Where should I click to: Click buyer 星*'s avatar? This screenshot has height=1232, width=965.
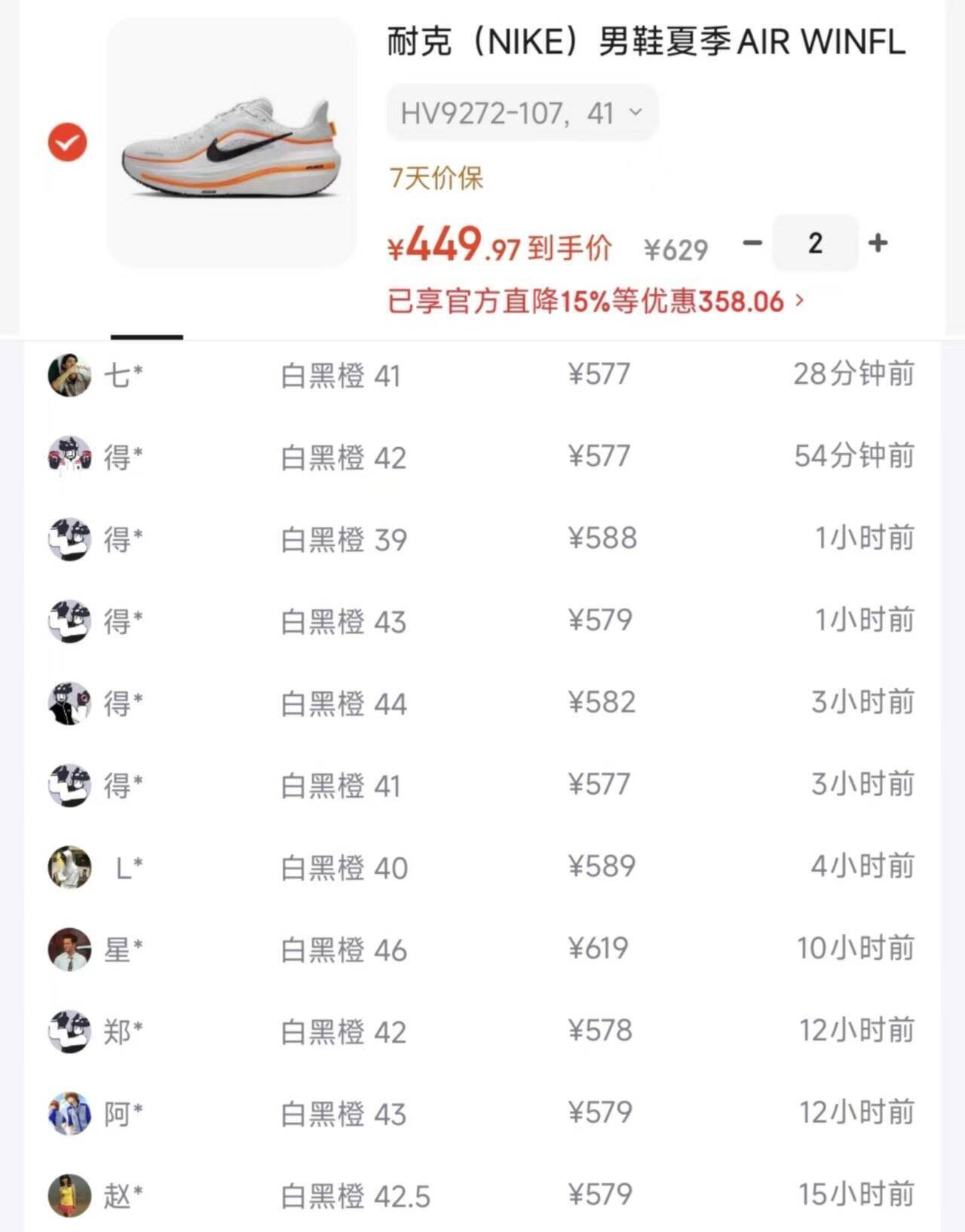click(x=69, y=950)
